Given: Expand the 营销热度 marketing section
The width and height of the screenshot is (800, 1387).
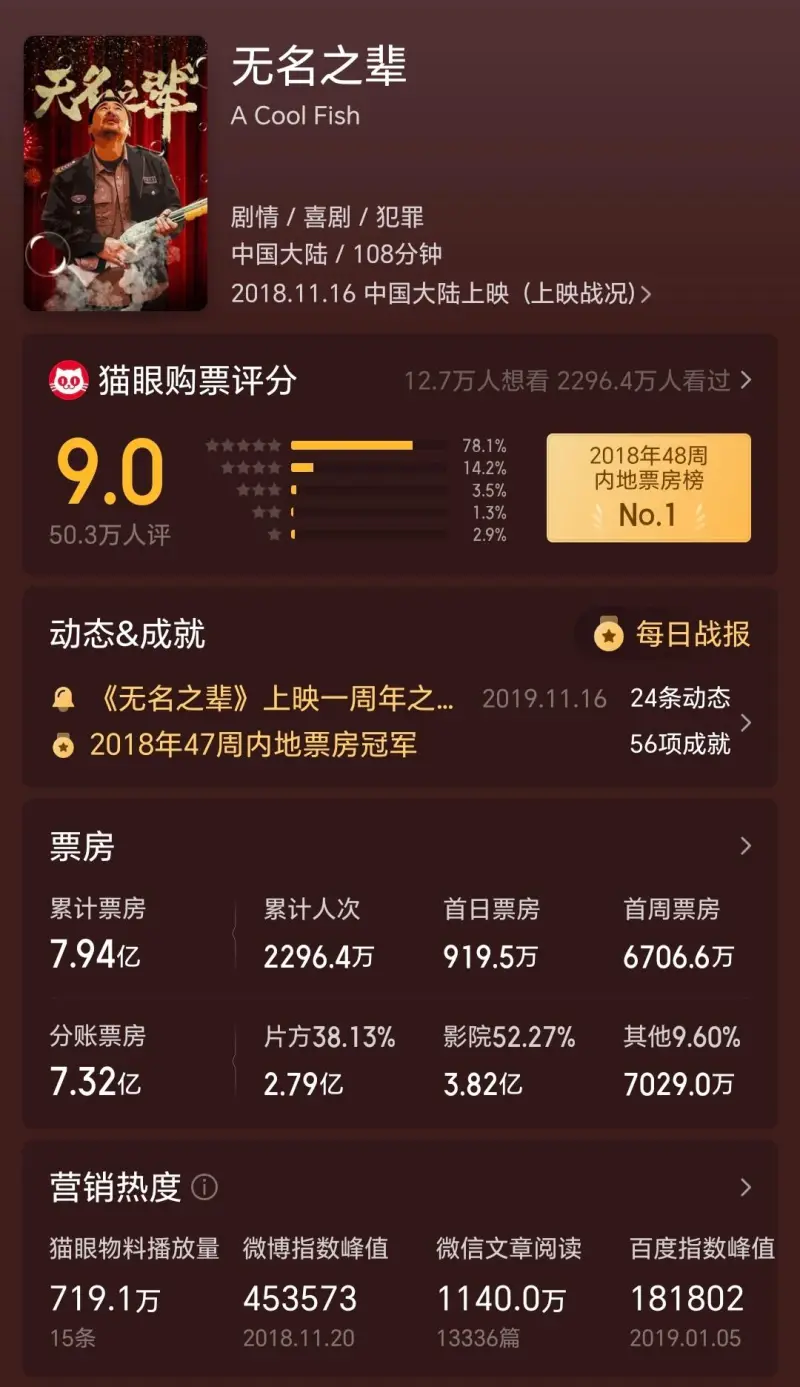Looking at the screenshot, I should (x=745, y=1187).
